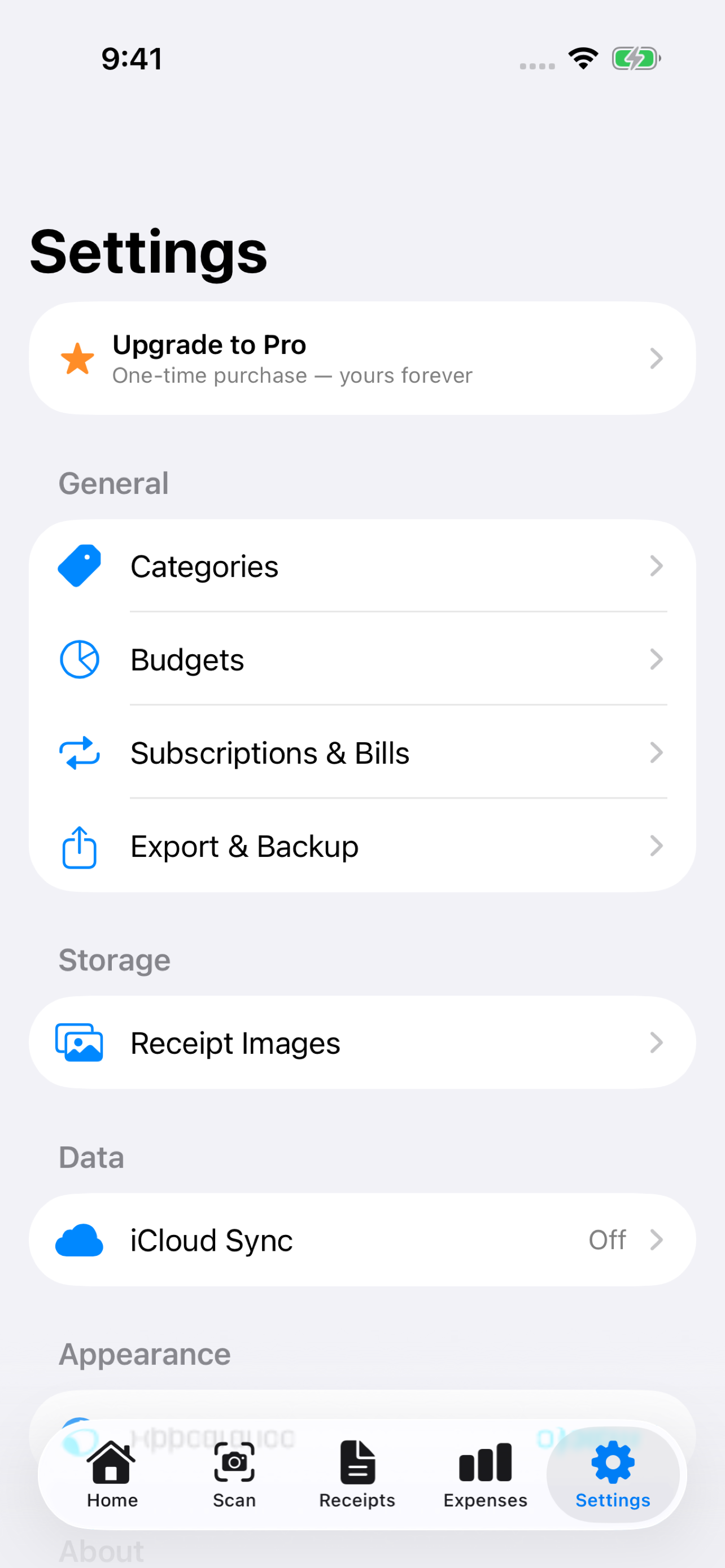Open the Upgrade to Pro offer
Viewport: 725px width, 1568px height.
tap(362, 358)
